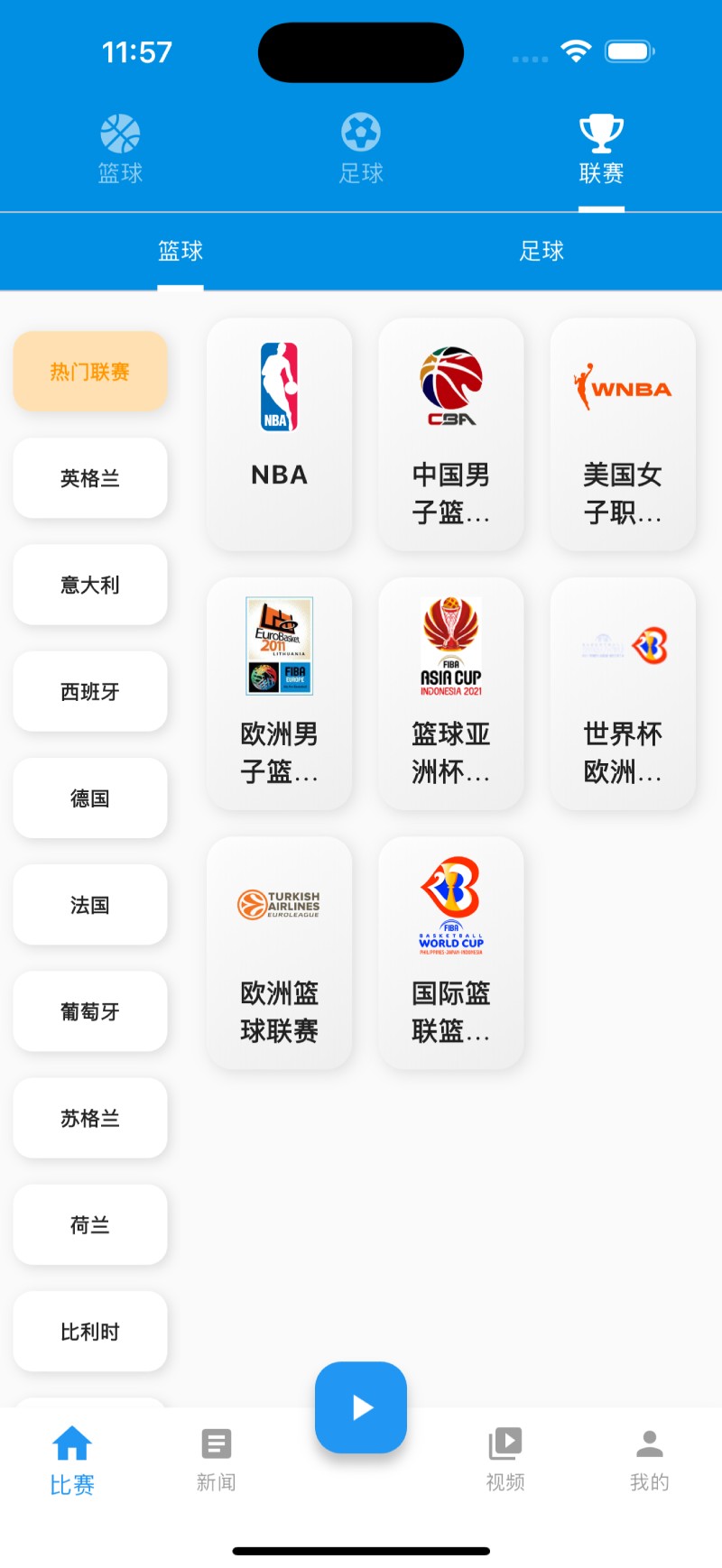Open the FIBA Asia Cup 篮球亚洲杯 card
The height and width of the screenshot is (1568, 722).
click(451, 694)
